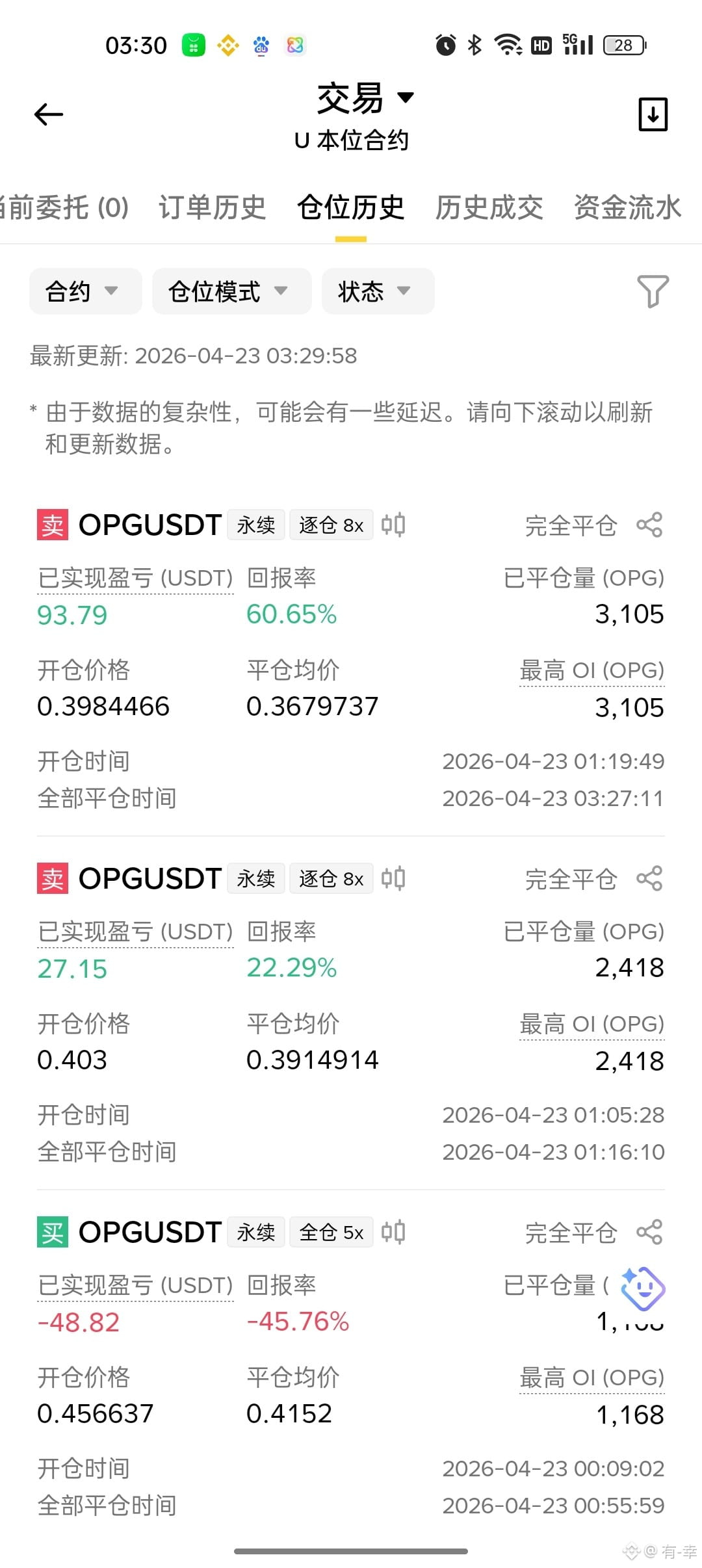The width and height of the screenshot is (702, 1568).
Task: Tap the download/export icon at top right
Action: coord(653,114)
